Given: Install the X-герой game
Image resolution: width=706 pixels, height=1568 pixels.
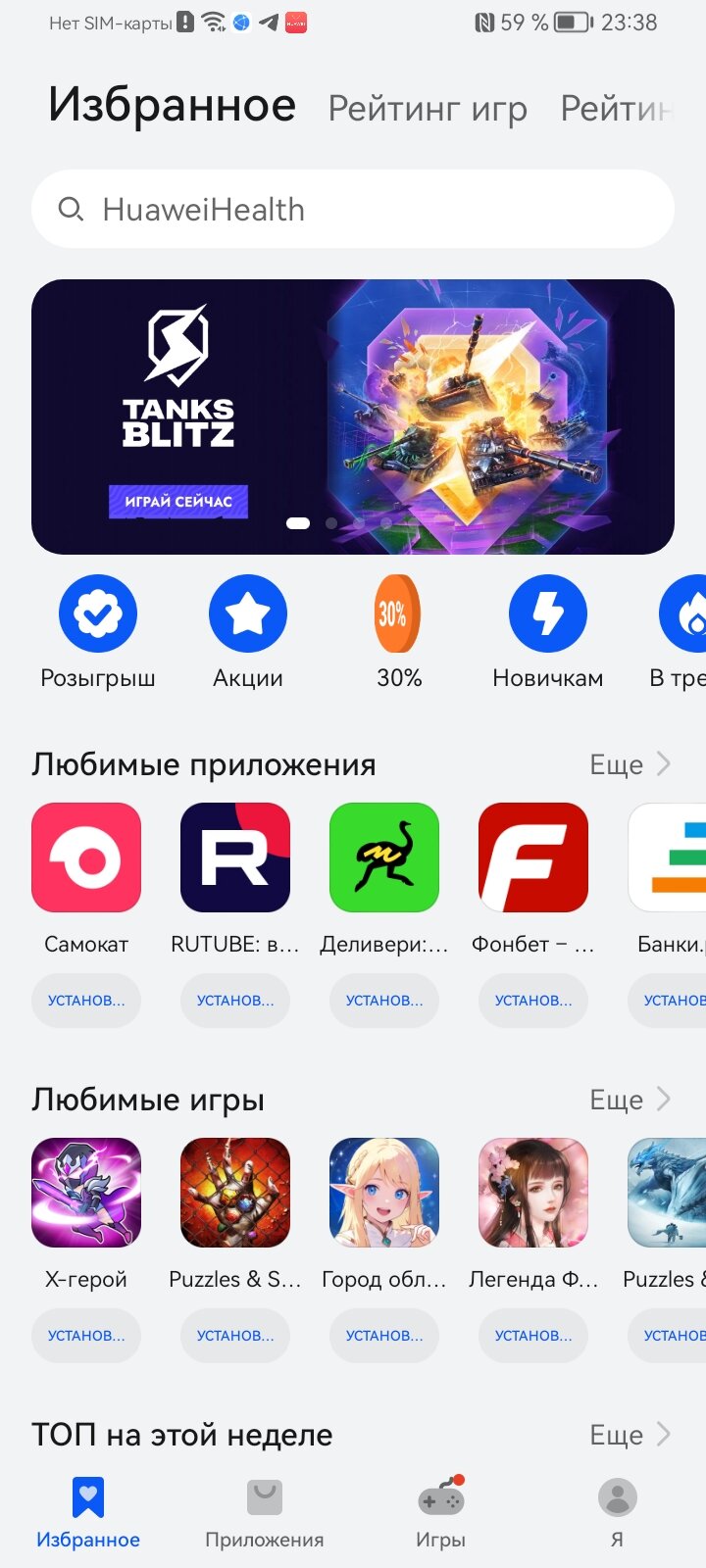Looking at the screenshot, I should [x=86, y=1336].
